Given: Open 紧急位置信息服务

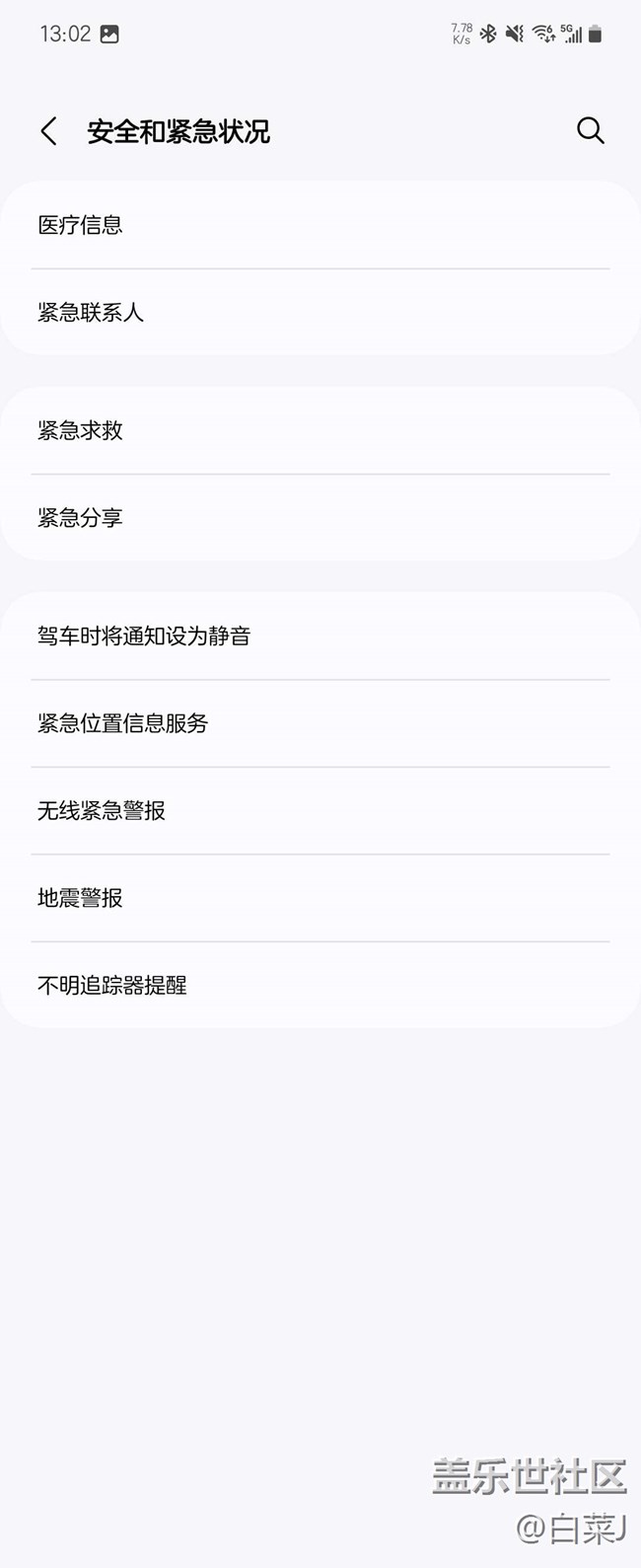Looking at the screenshot, I should point(320,723).
